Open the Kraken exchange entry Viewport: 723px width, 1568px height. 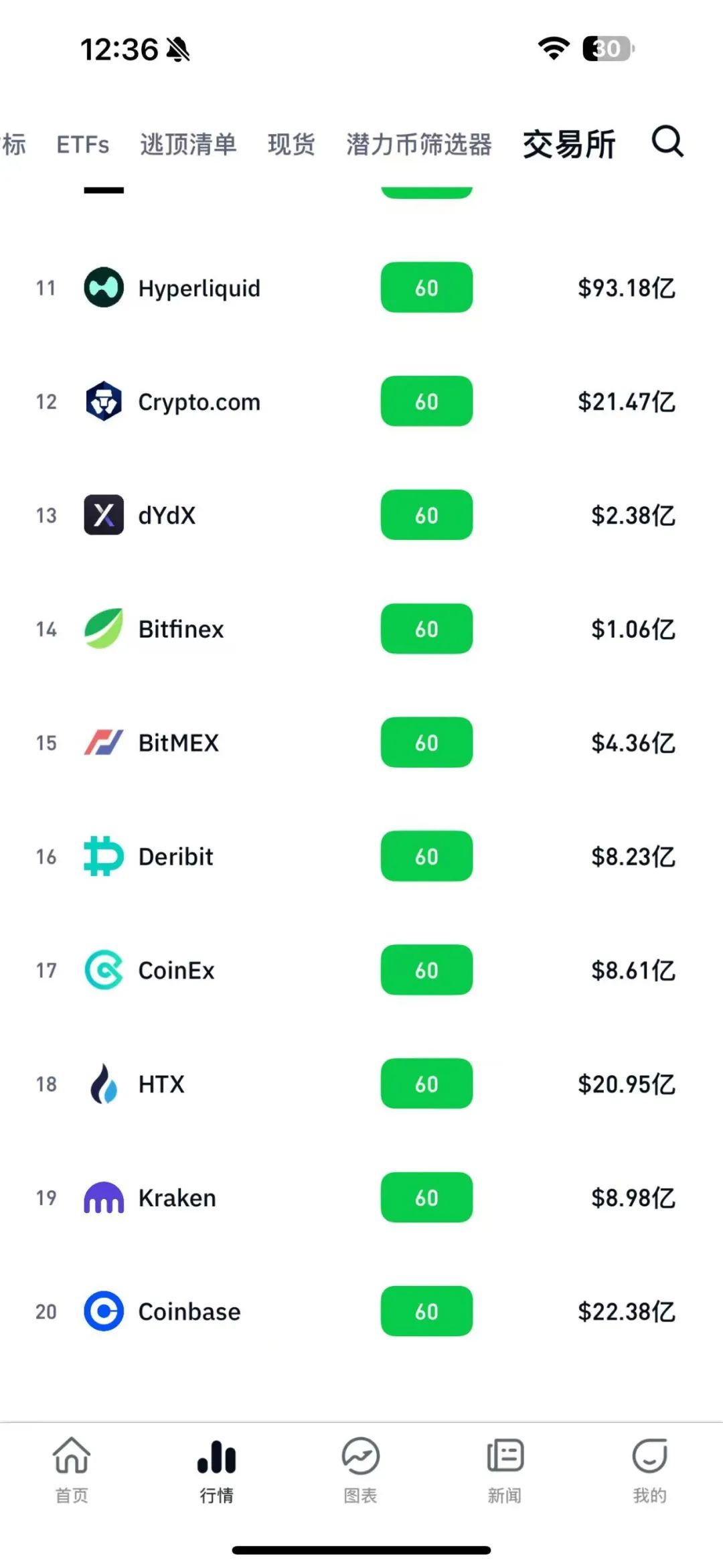177,1198
